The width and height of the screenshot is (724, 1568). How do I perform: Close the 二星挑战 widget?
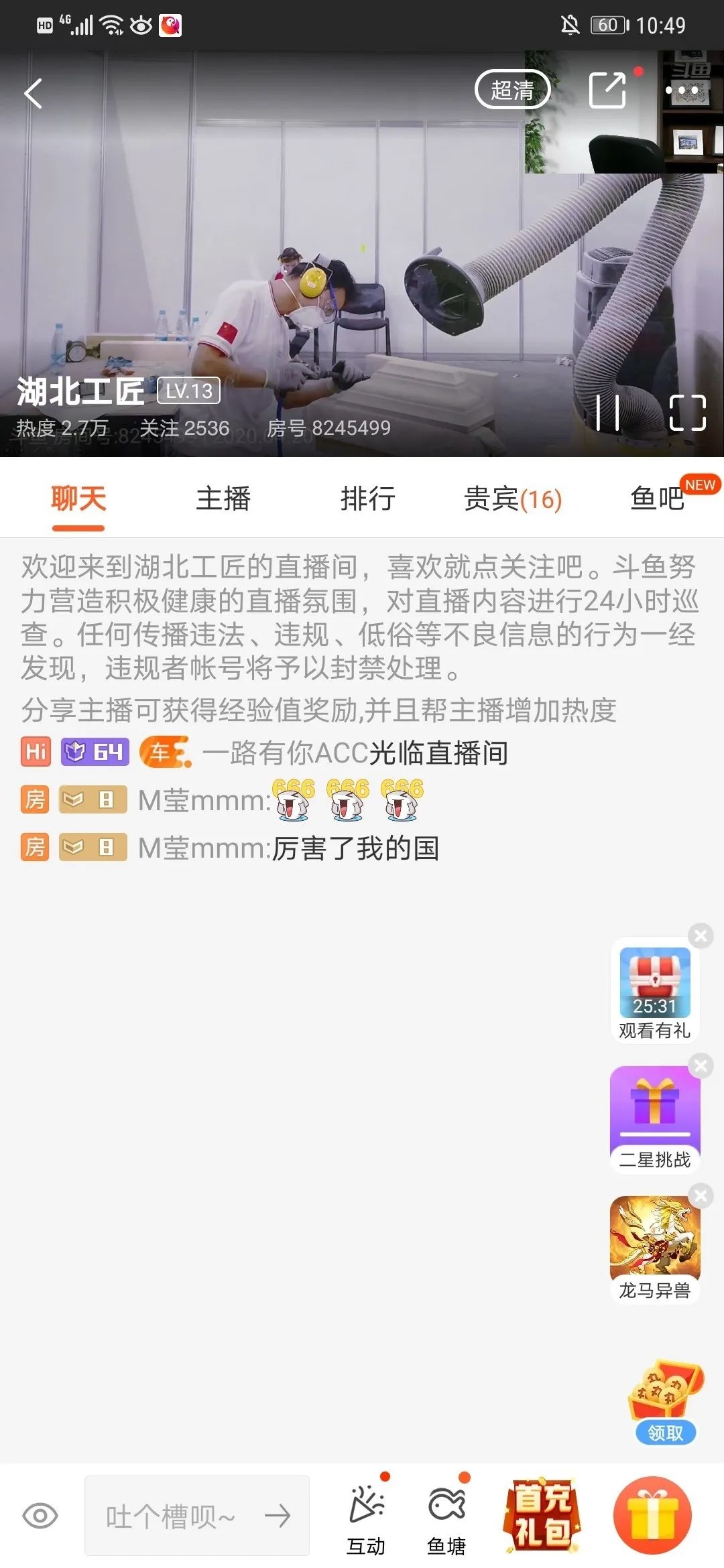[701, 1065]
